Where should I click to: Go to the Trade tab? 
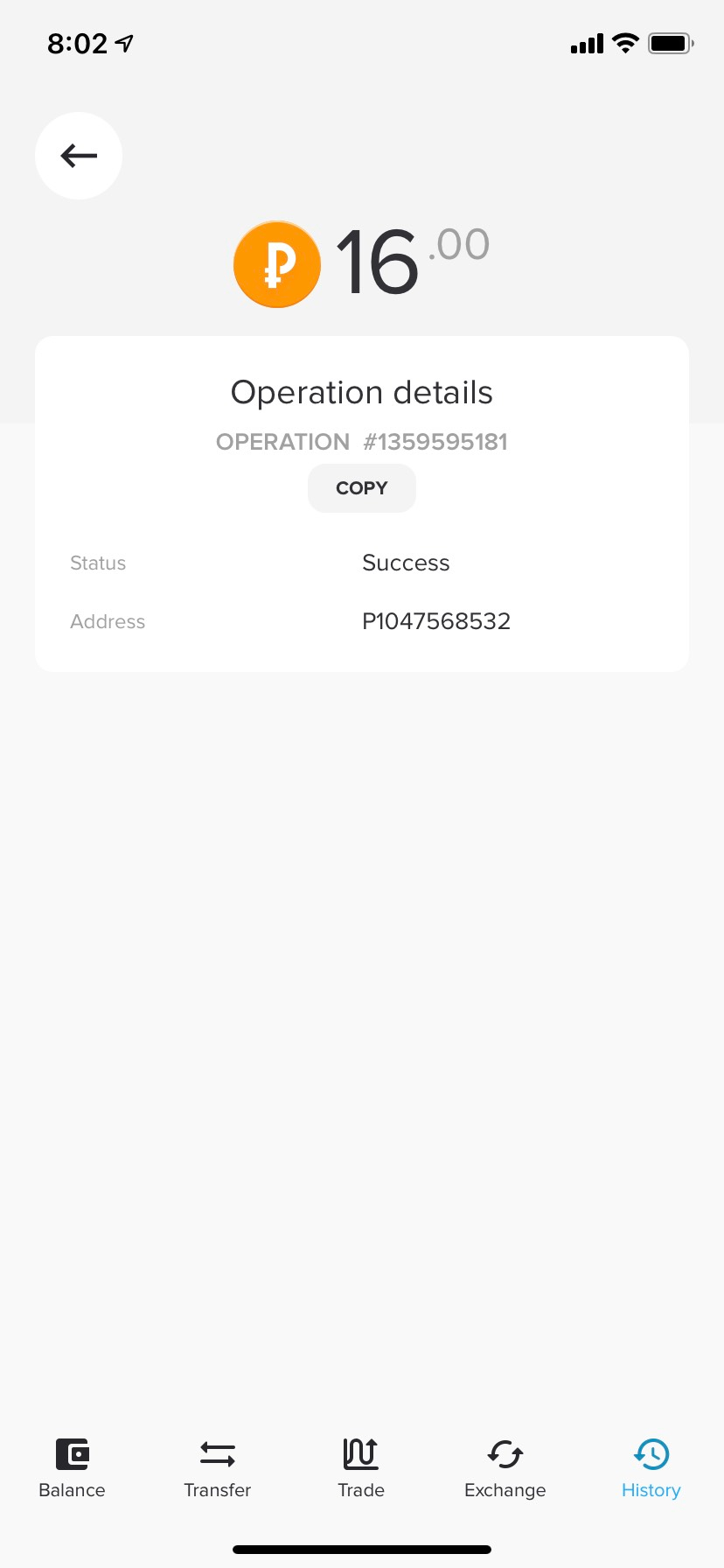pos(361,1468)
